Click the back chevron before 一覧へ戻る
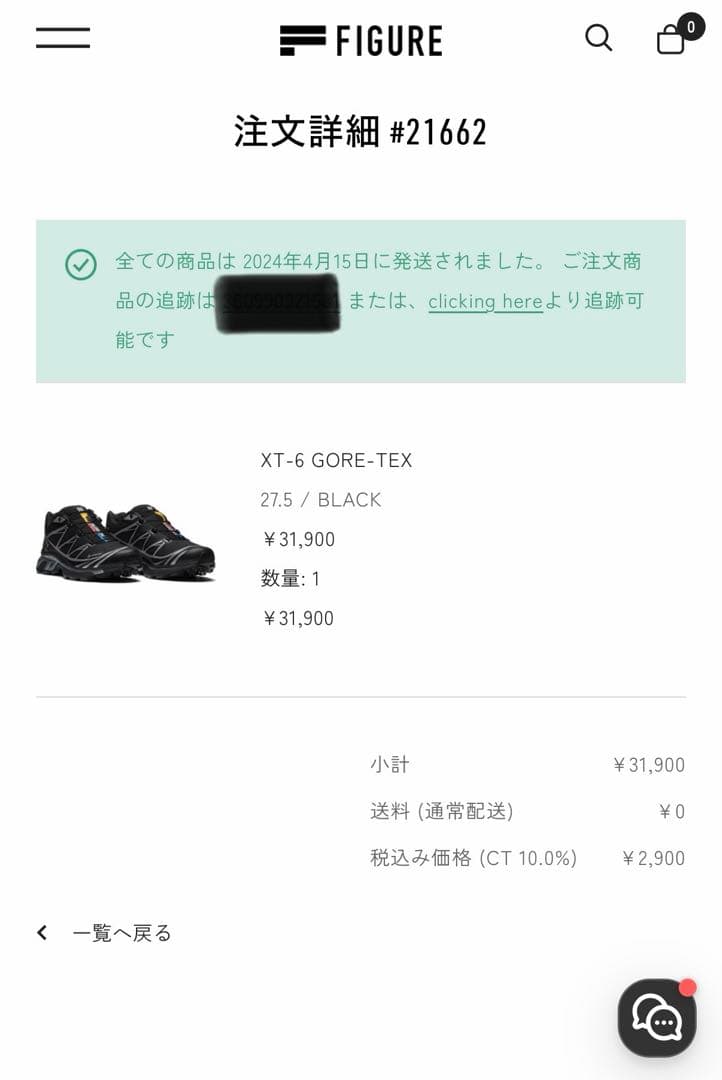 41,931
